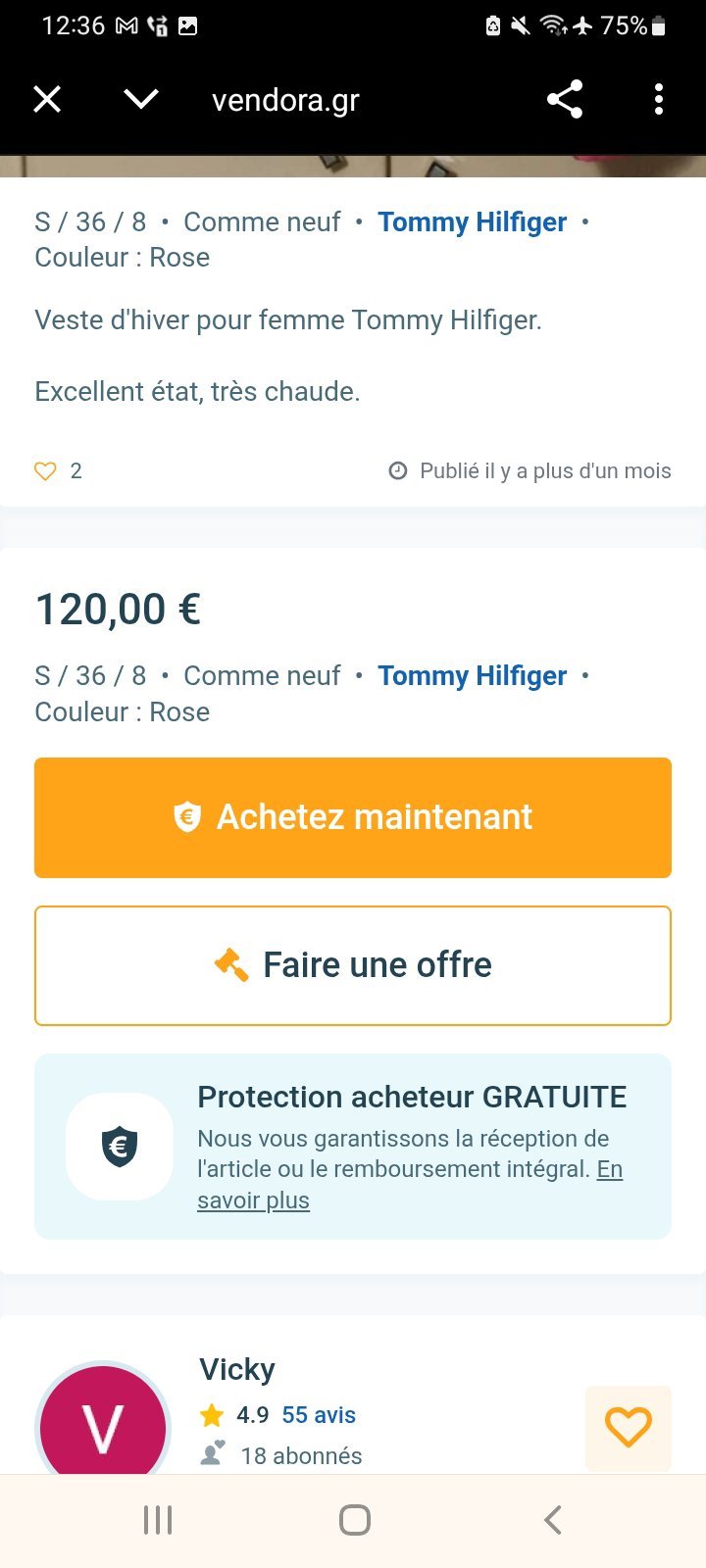Expand the downward chevron in the top bar
Viewport: 706px width, 1568px height.
pos(141,99)
